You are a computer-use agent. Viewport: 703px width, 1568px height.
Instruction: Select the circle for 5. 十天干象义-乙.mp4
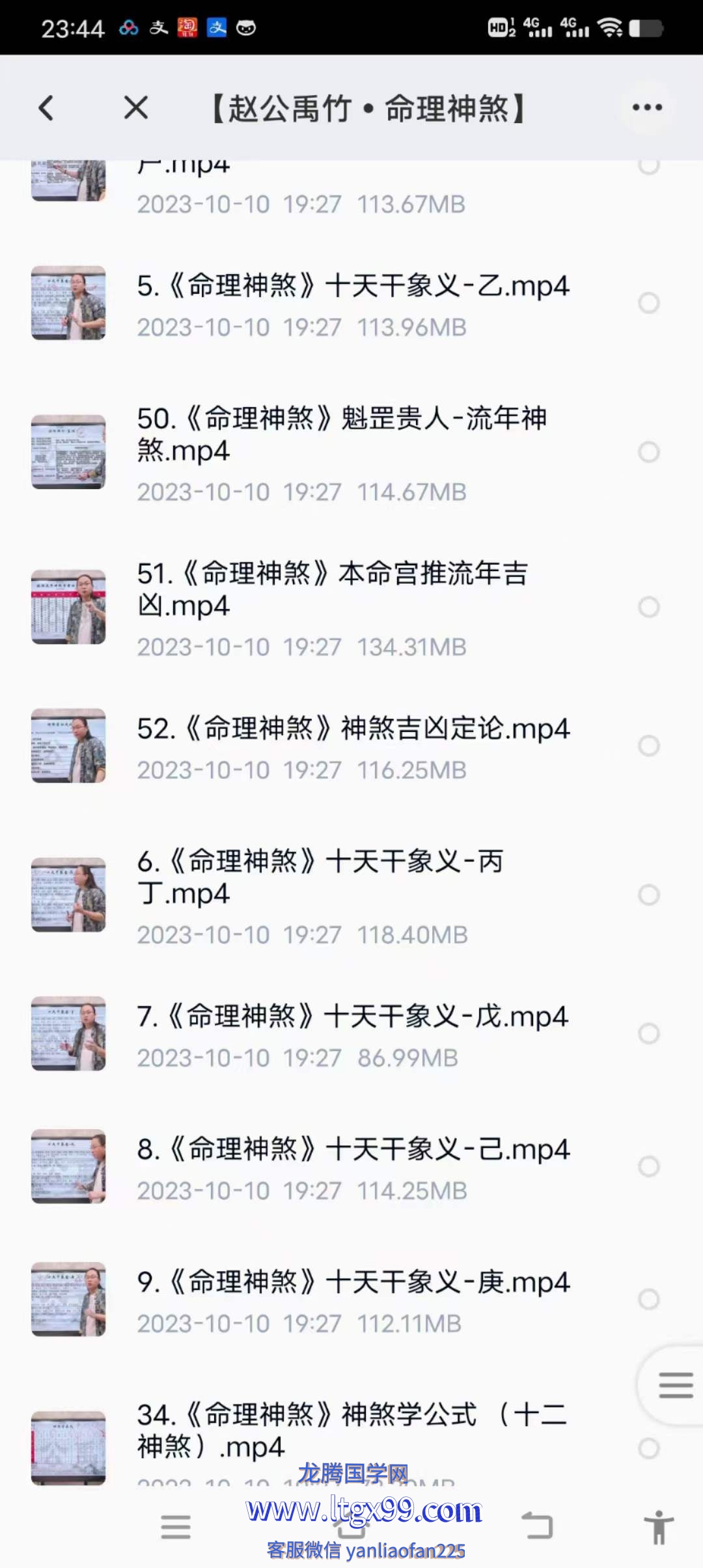coord(648,303)
